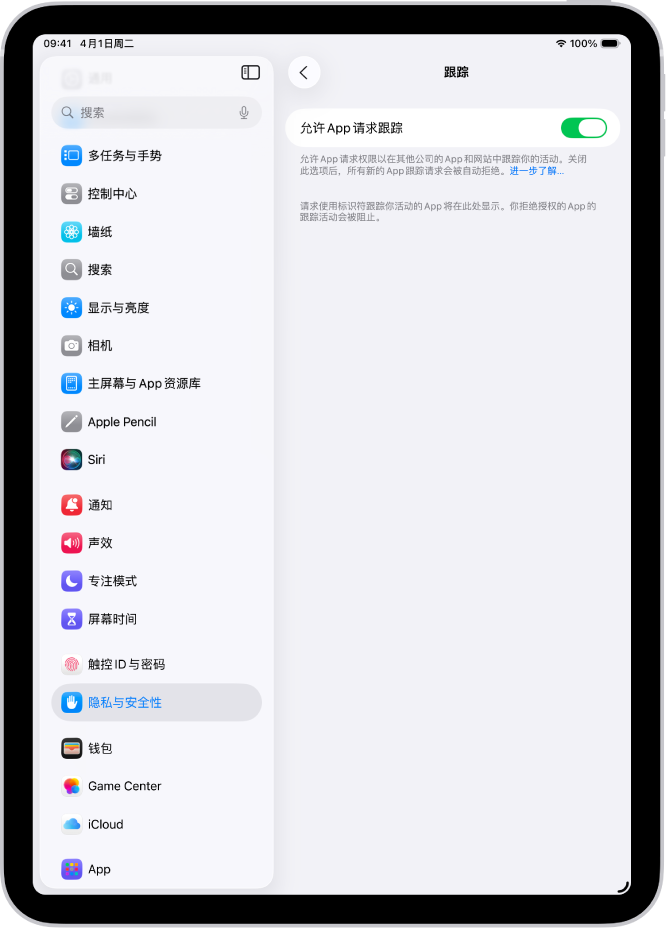Open the 进一步了解 link
Viewport: 668px width, 931px height.
[536, 171]
